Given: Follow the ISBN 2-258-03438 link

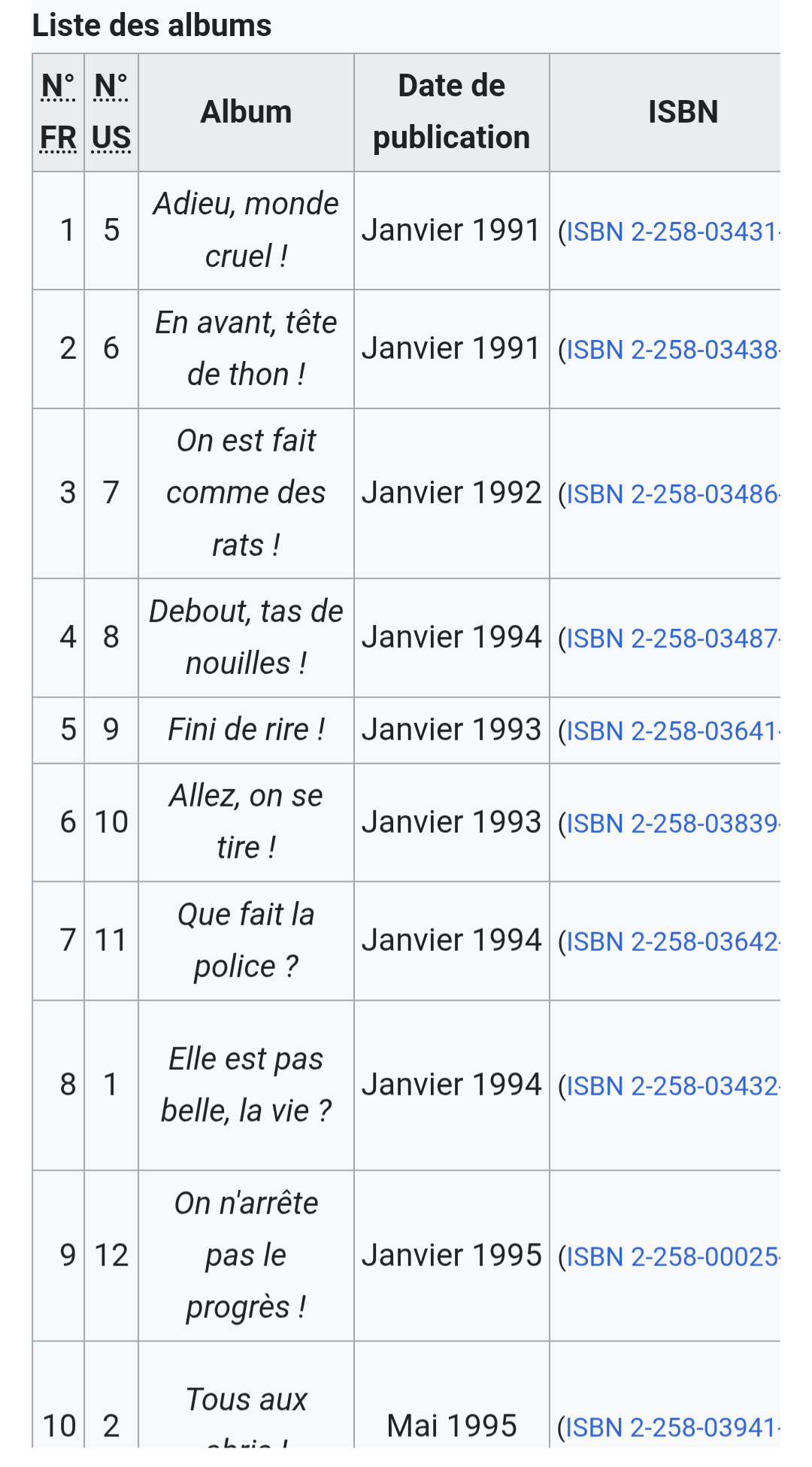Looking at the screenshot, I should click(674, 350).
